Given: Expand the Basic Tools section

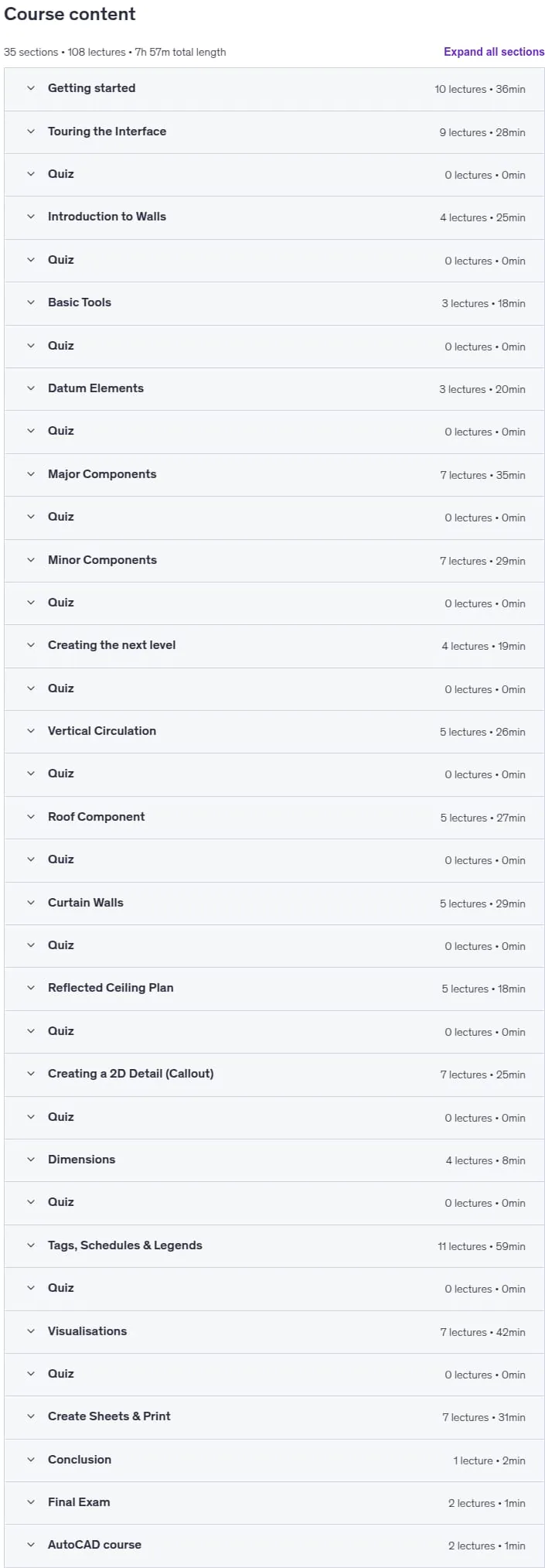Looking at the screenshot, I should pos(274,303).
